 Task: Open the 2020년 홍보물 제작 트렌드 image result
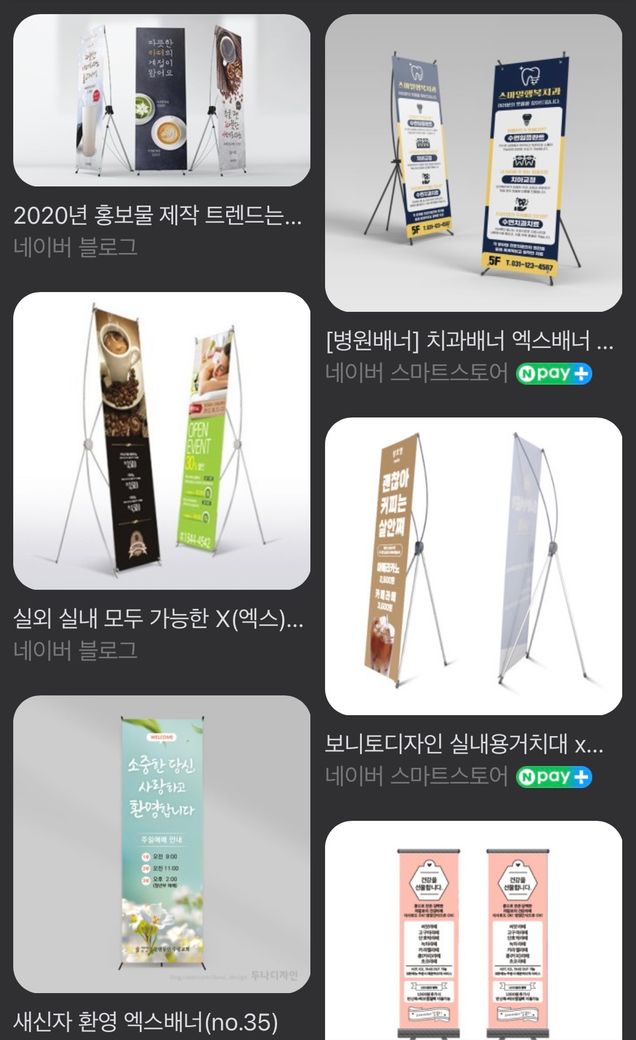pyautogui.click(x=161, y=100)
